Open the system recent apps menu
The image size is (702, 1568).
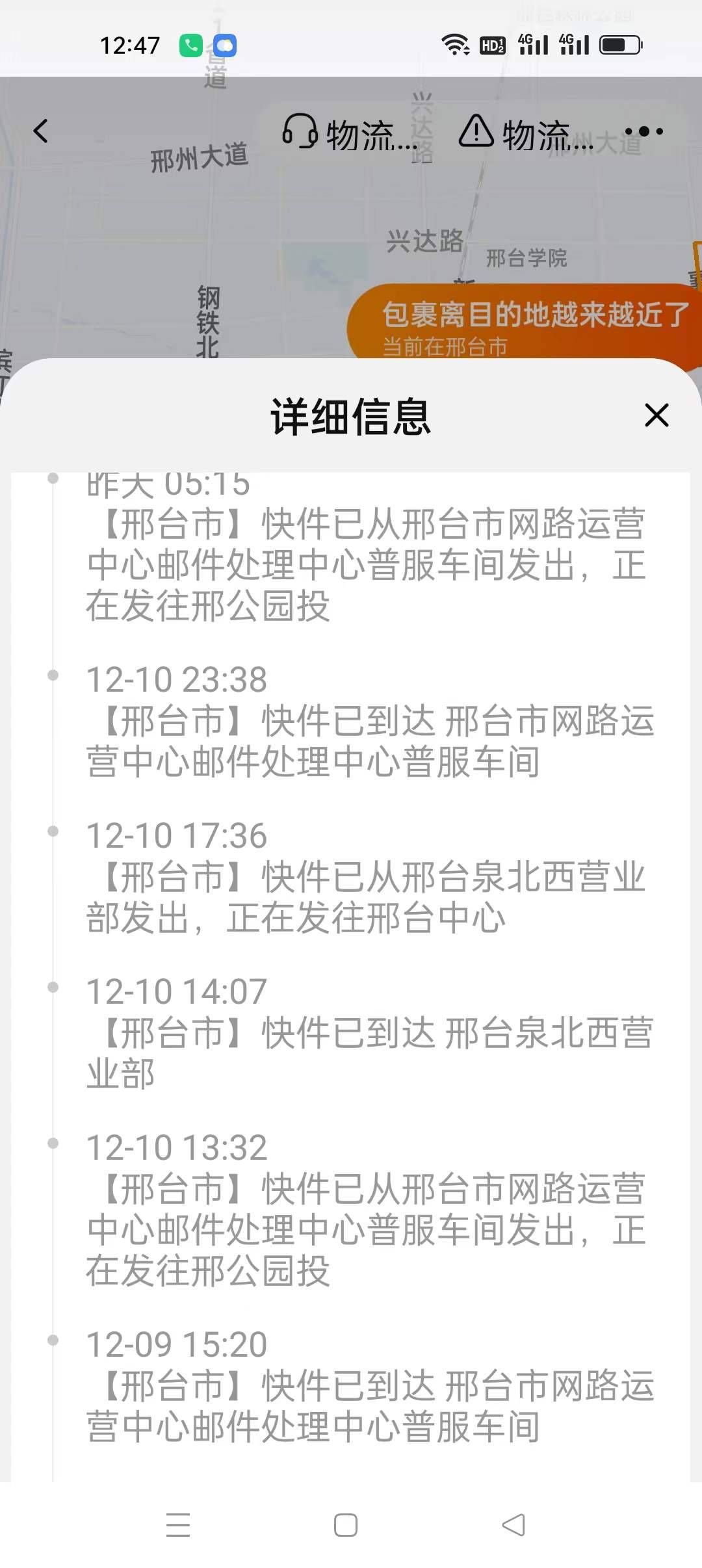[177, 1525]
